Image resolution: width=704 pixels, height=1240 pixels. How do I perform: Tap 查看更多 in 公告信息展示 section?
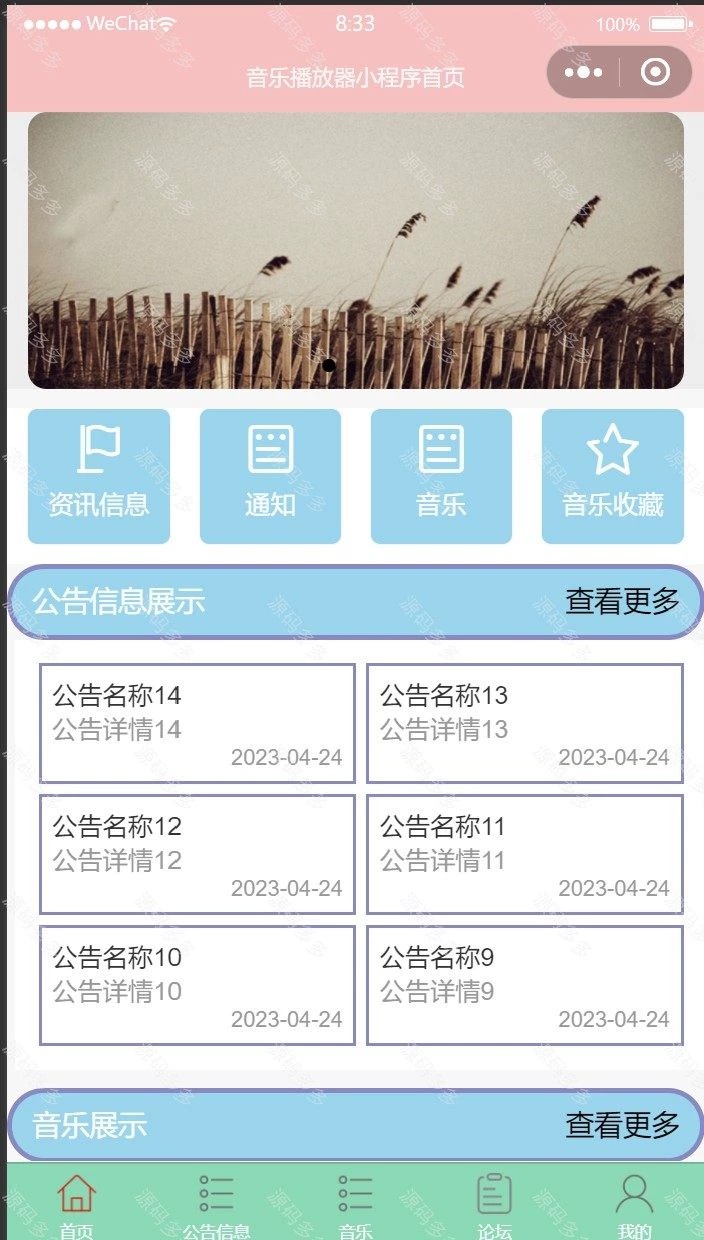click(x=622, y=602)
